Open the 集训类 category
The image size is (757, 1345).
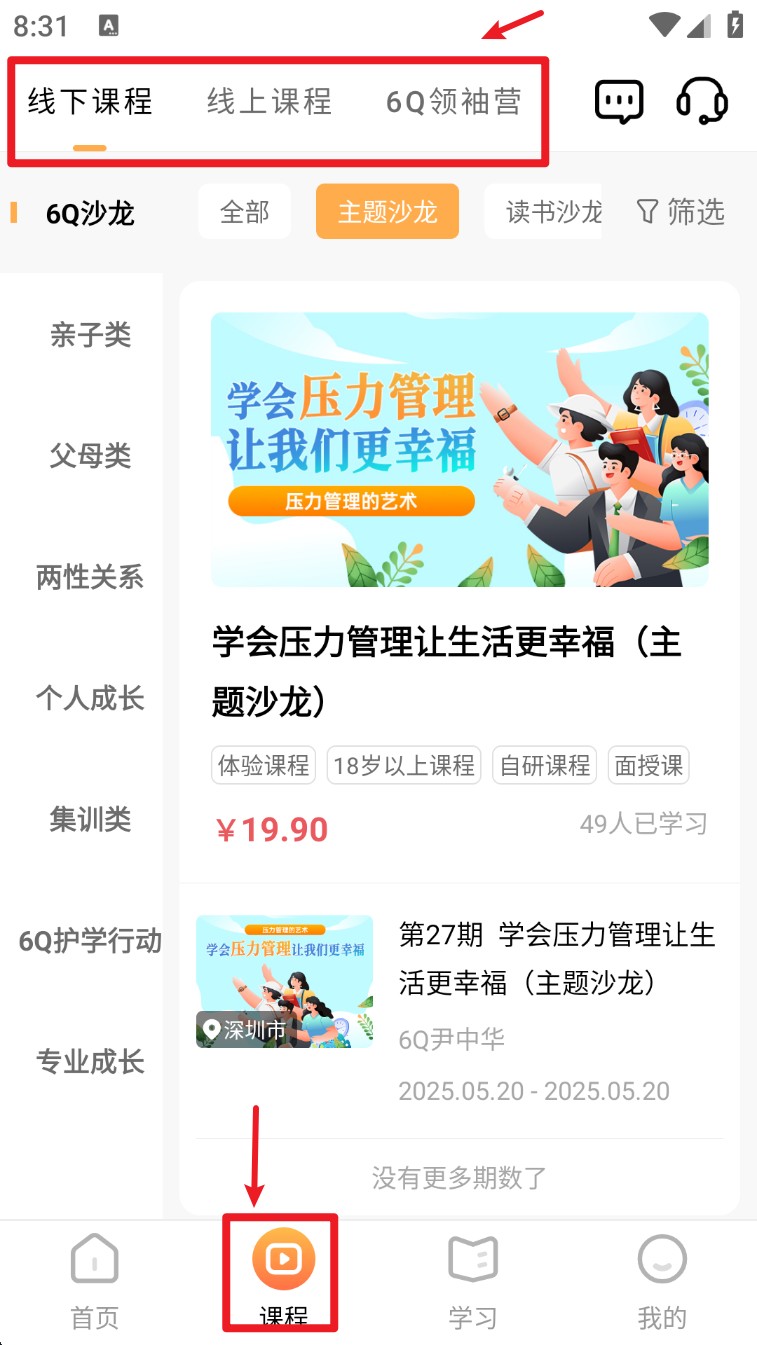(x=90, y=819)
